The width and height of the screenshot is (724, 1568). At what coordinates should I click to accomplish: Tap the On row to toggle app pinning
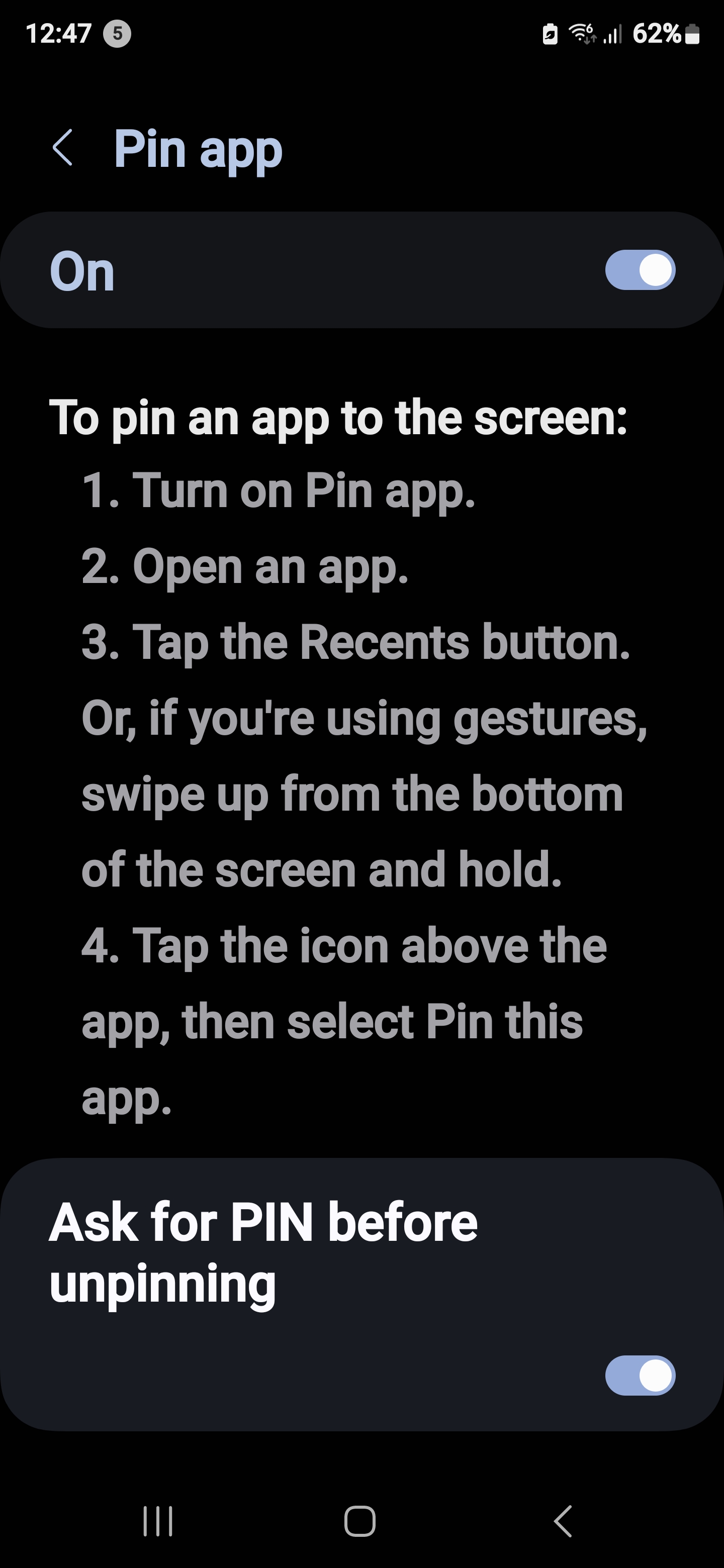coord(361,270)
